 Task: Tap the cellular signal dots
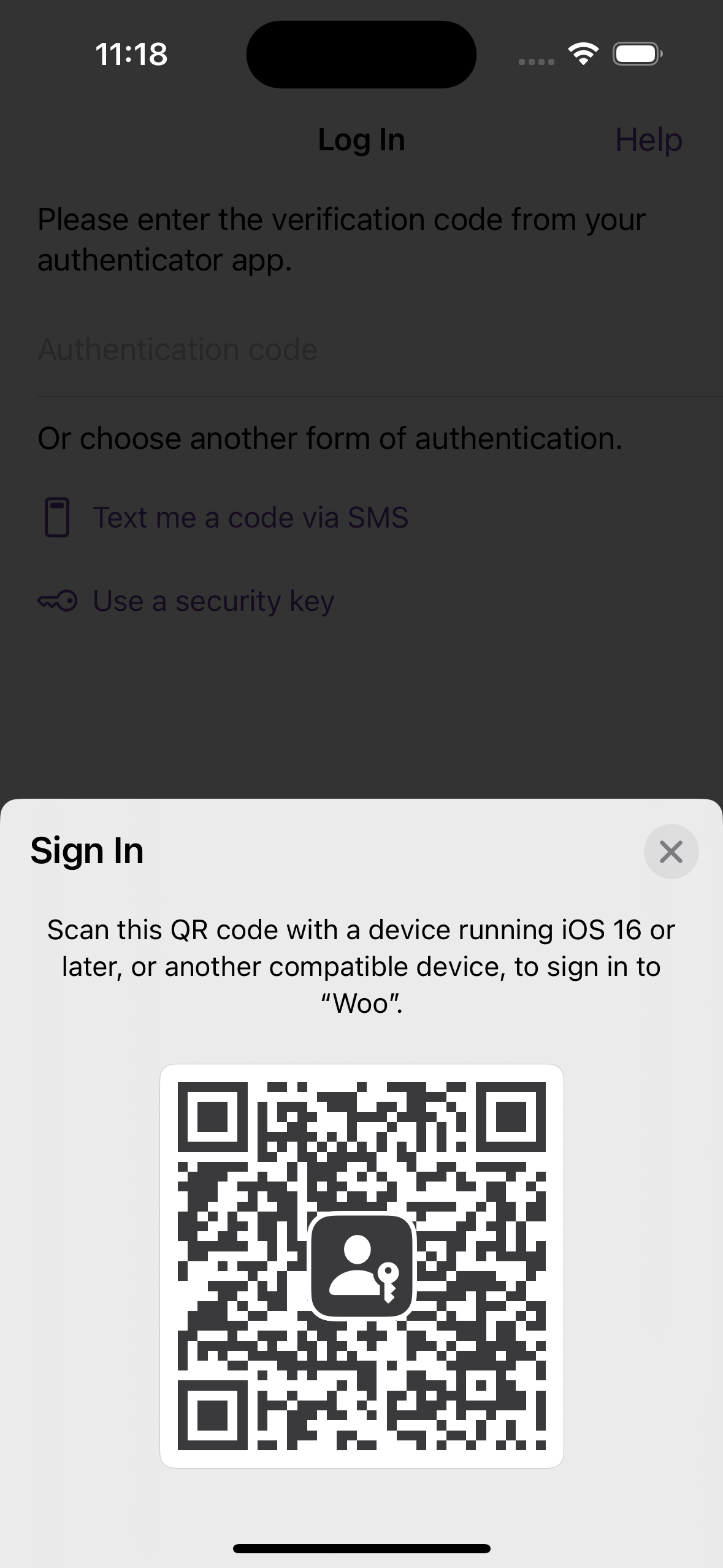534,61
